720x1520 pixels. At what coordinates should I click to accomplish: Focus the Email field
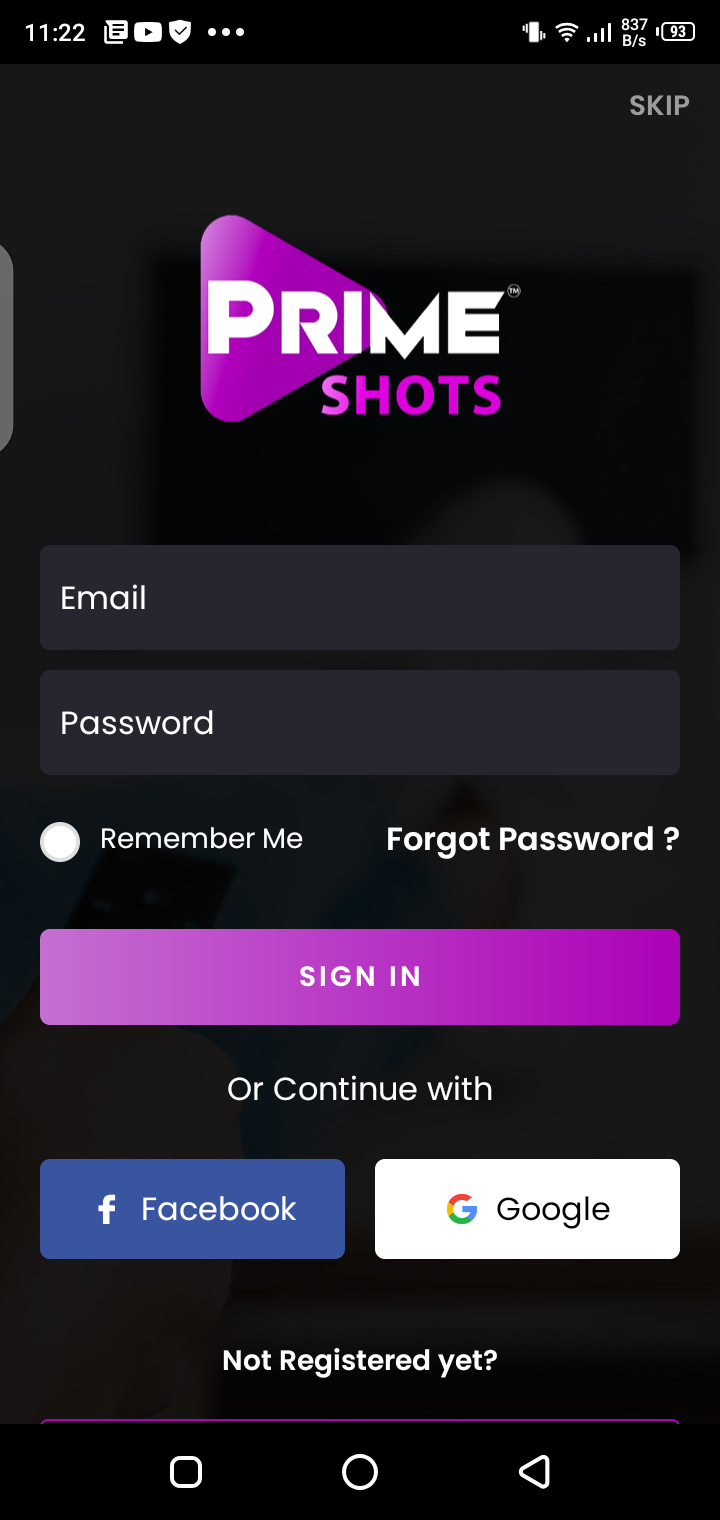(360, 598)
